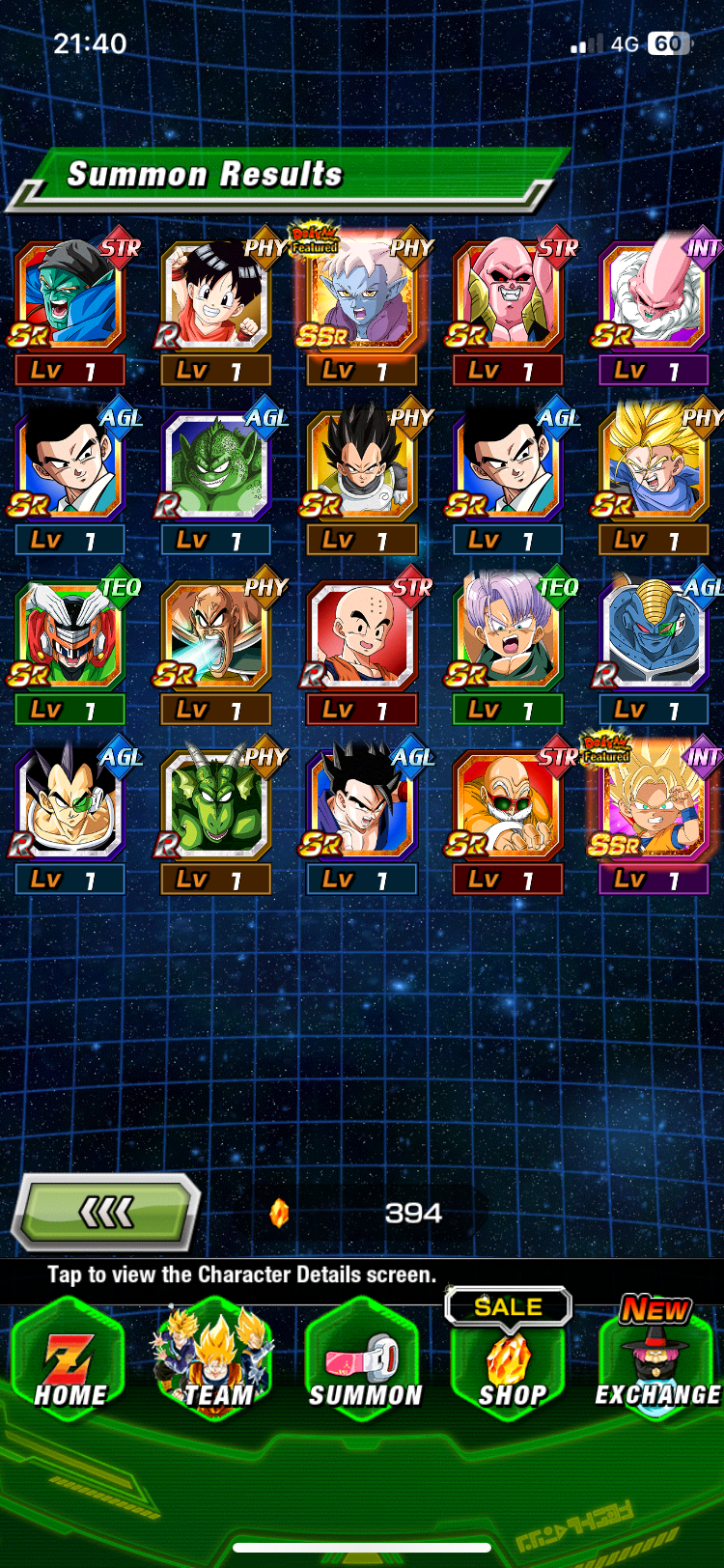Open the Team tab
This screenshot has height=1568, width=724.
[216, 1363]
